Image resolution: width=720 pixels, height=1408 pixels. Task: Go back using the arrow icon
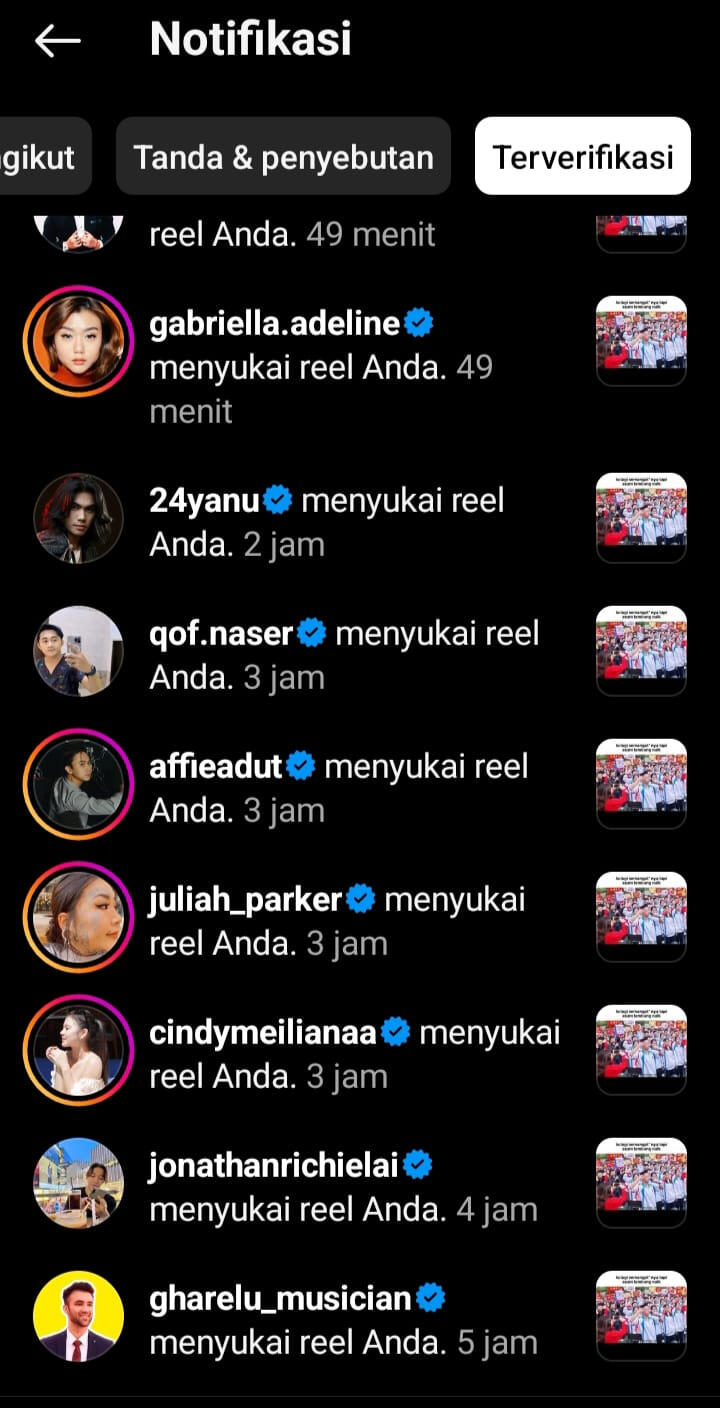point(57,40)
